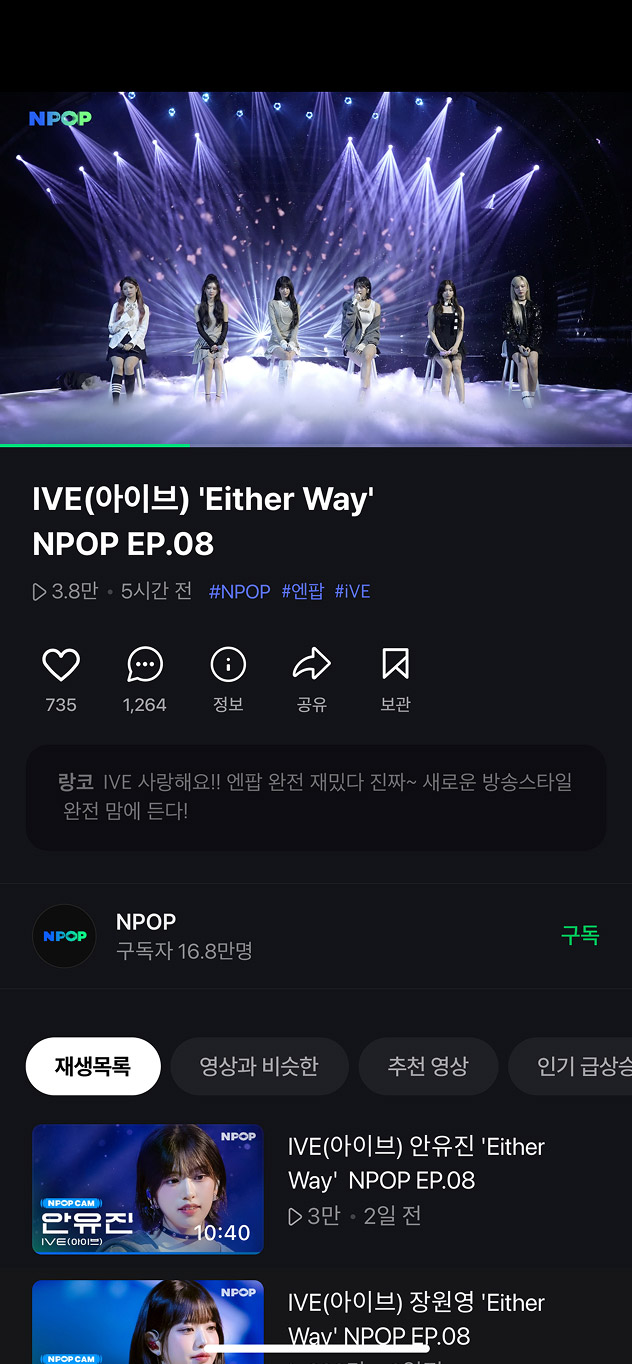Subscribe to NPOP channel (구독)
This screenshot has width=632, height=1364.
click(580, 935)
